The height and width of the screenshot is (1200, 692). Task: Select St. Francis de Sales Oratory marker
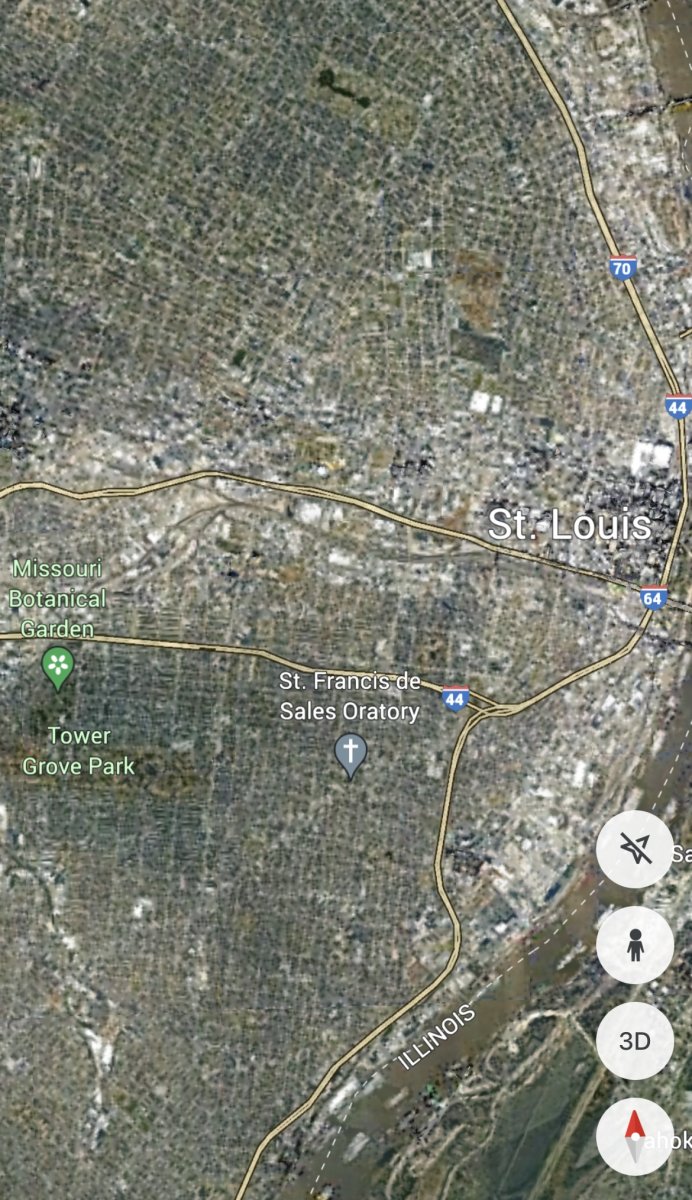350,754
